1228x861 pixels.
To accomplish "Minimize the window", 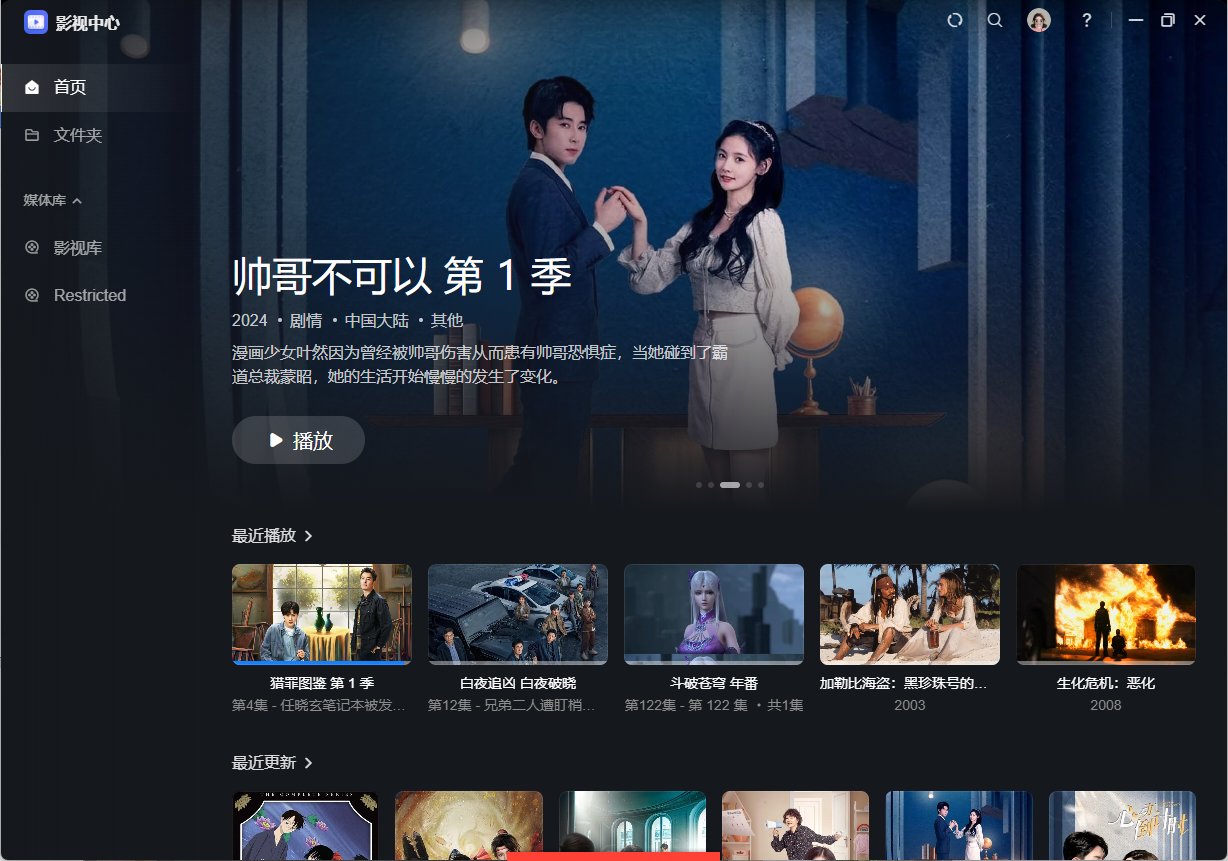I will point(1135,20).
